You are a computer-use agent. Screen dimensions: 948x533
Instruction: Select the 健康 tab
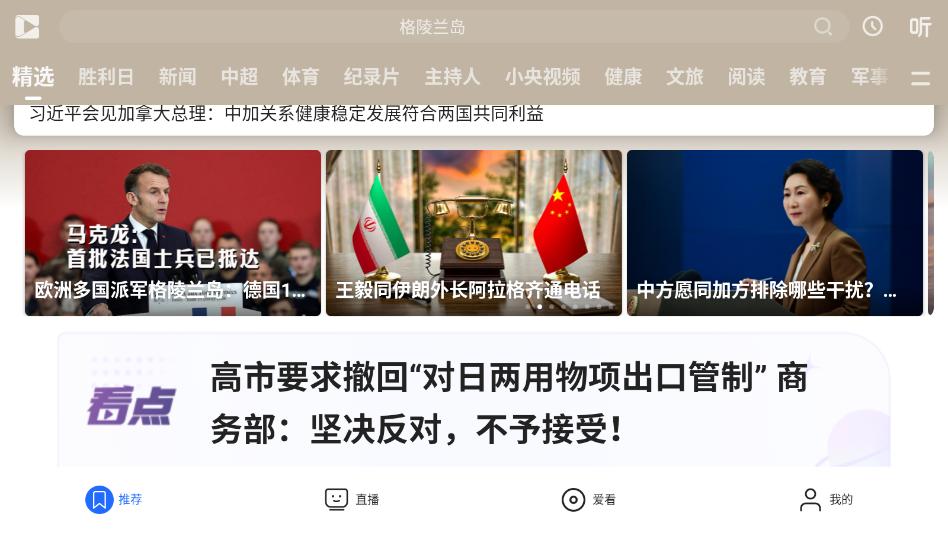click(x=623, y=77)
